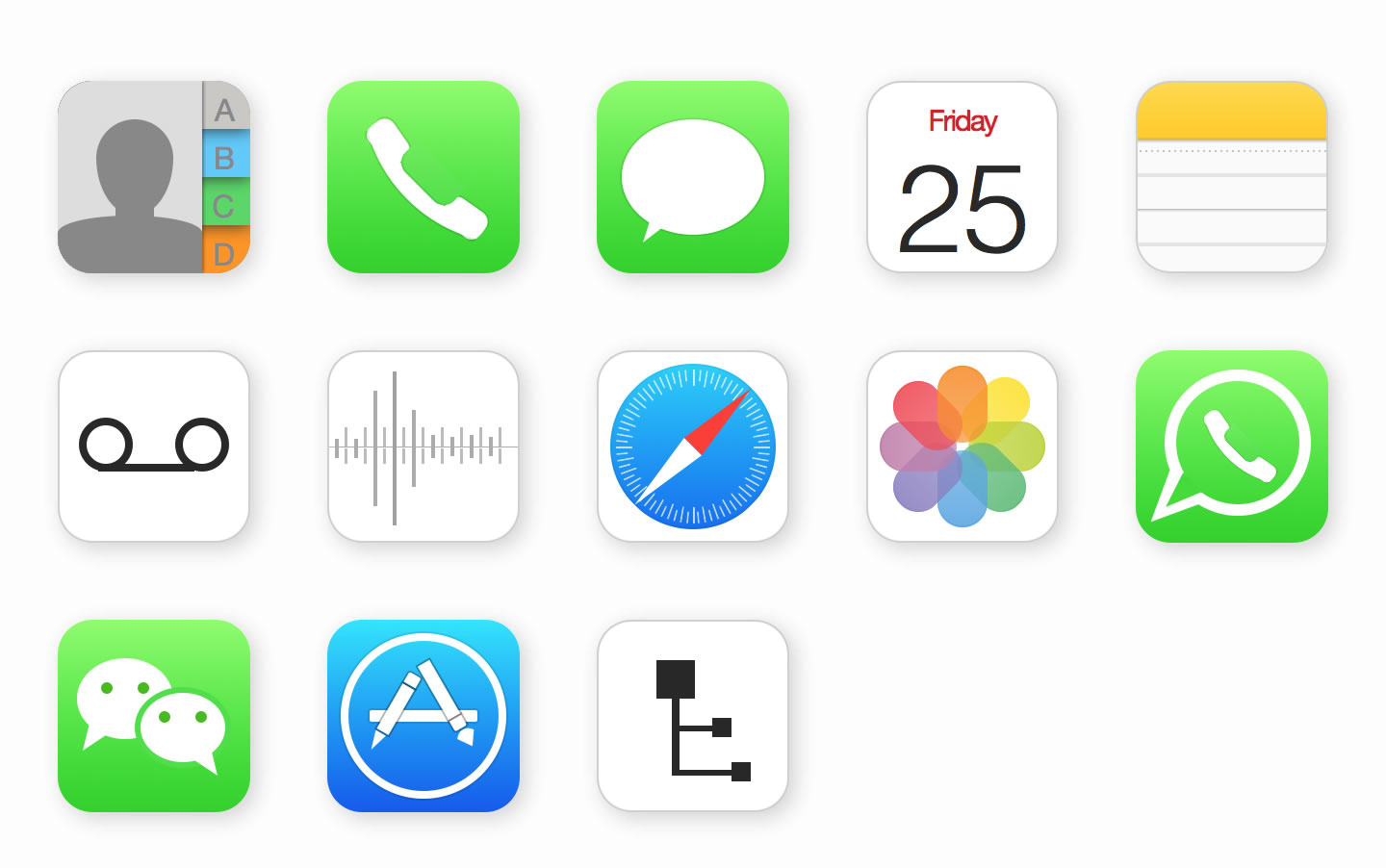Open the Contacts icon
The height and width of the screenshot is (868, 1386).
[x=154, y=177]
